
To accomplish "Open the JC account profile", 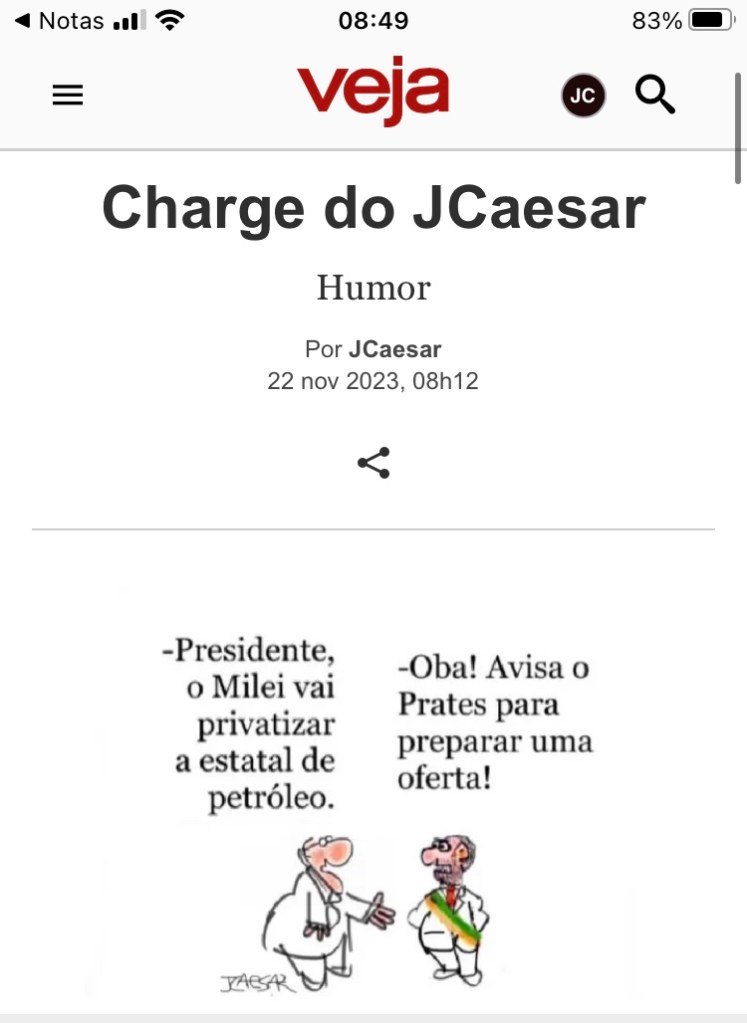I will click(x=582, y=96).
